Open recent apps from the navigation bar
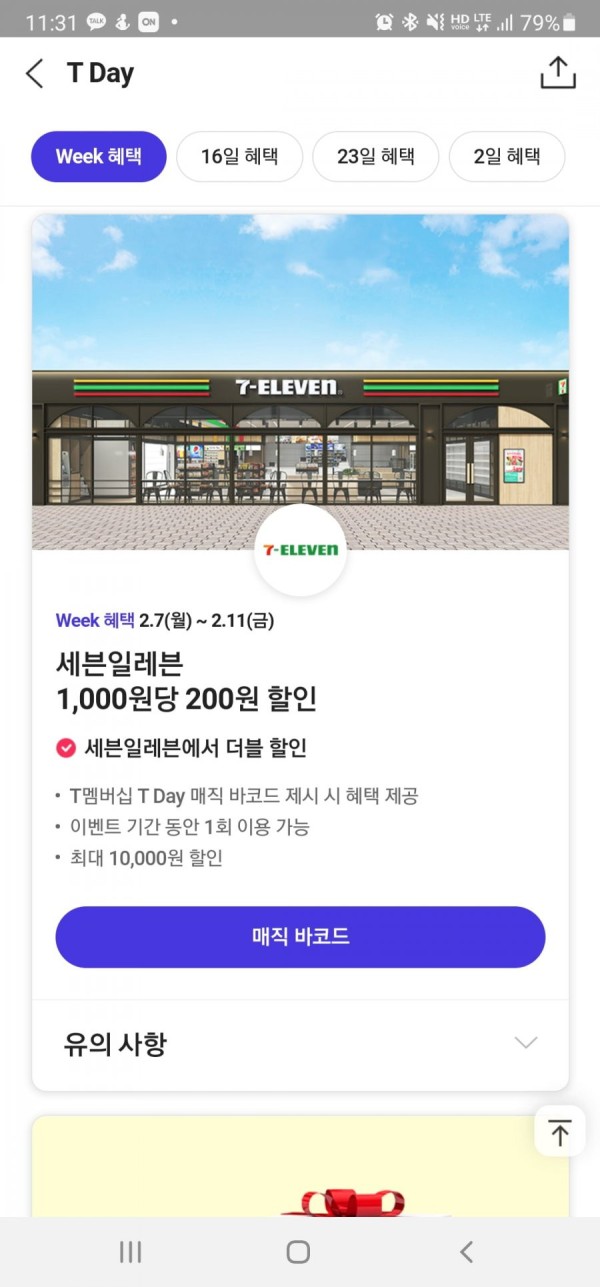The width and height of the screenshot is (600, 1287). click(130, 1251)
